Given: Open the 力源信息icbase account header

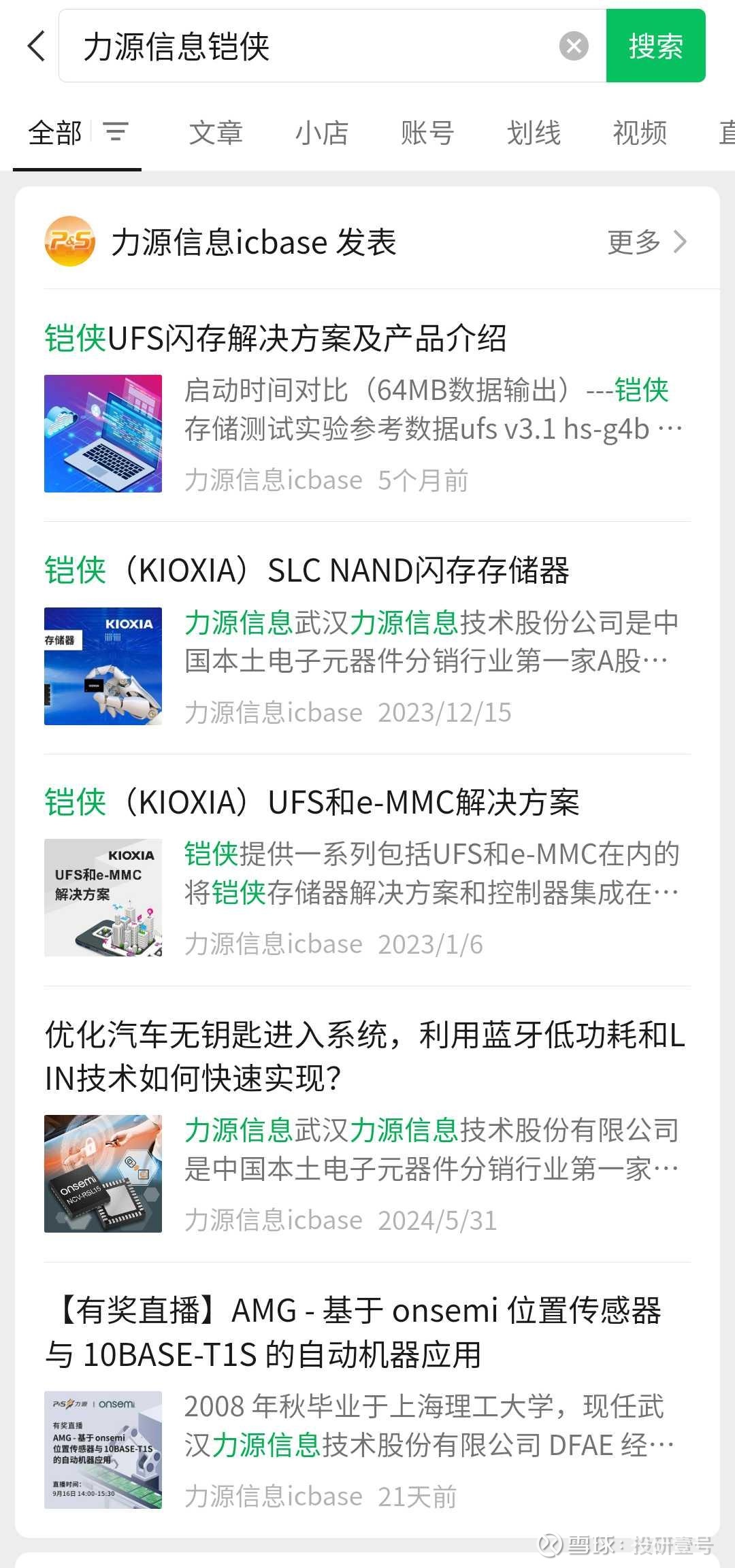Looking at the screenshot, I should click(252, 242).
